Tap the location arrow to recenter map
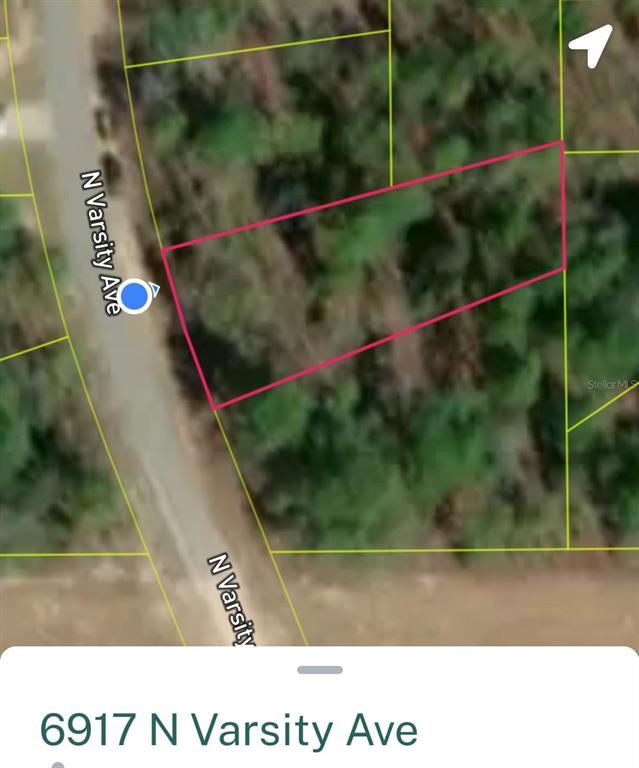 (x=590, y=45)
